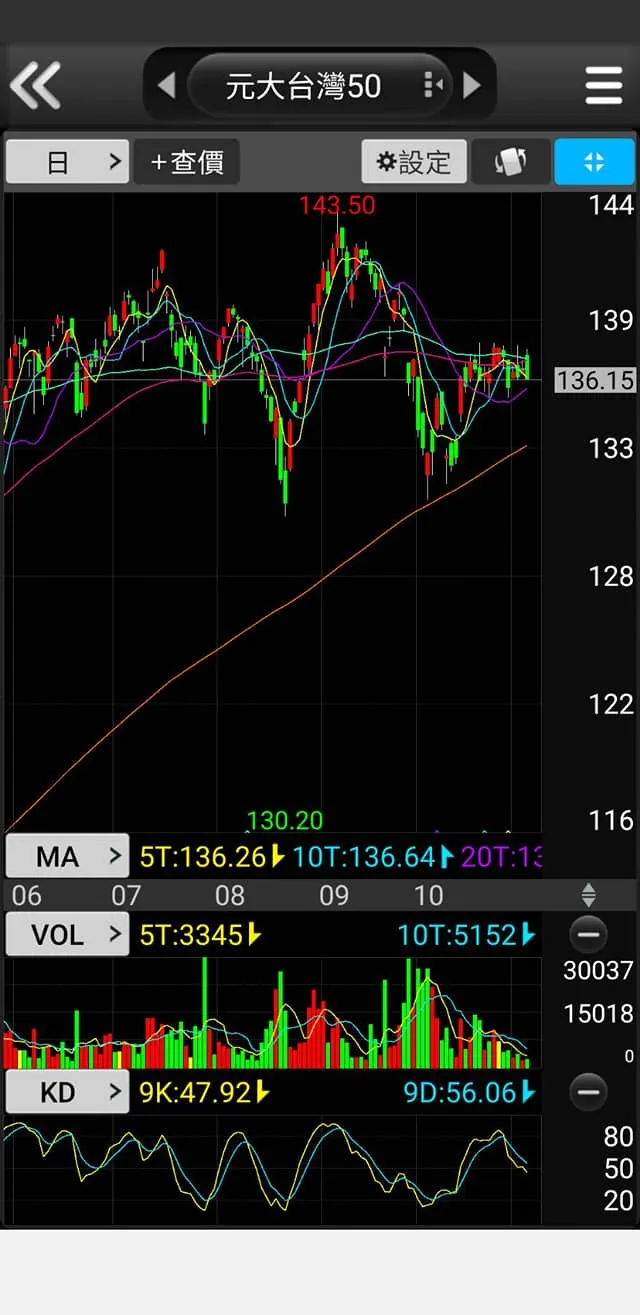
Task: Remove the KD indicator panel
Action: (x=588, y=1092)
